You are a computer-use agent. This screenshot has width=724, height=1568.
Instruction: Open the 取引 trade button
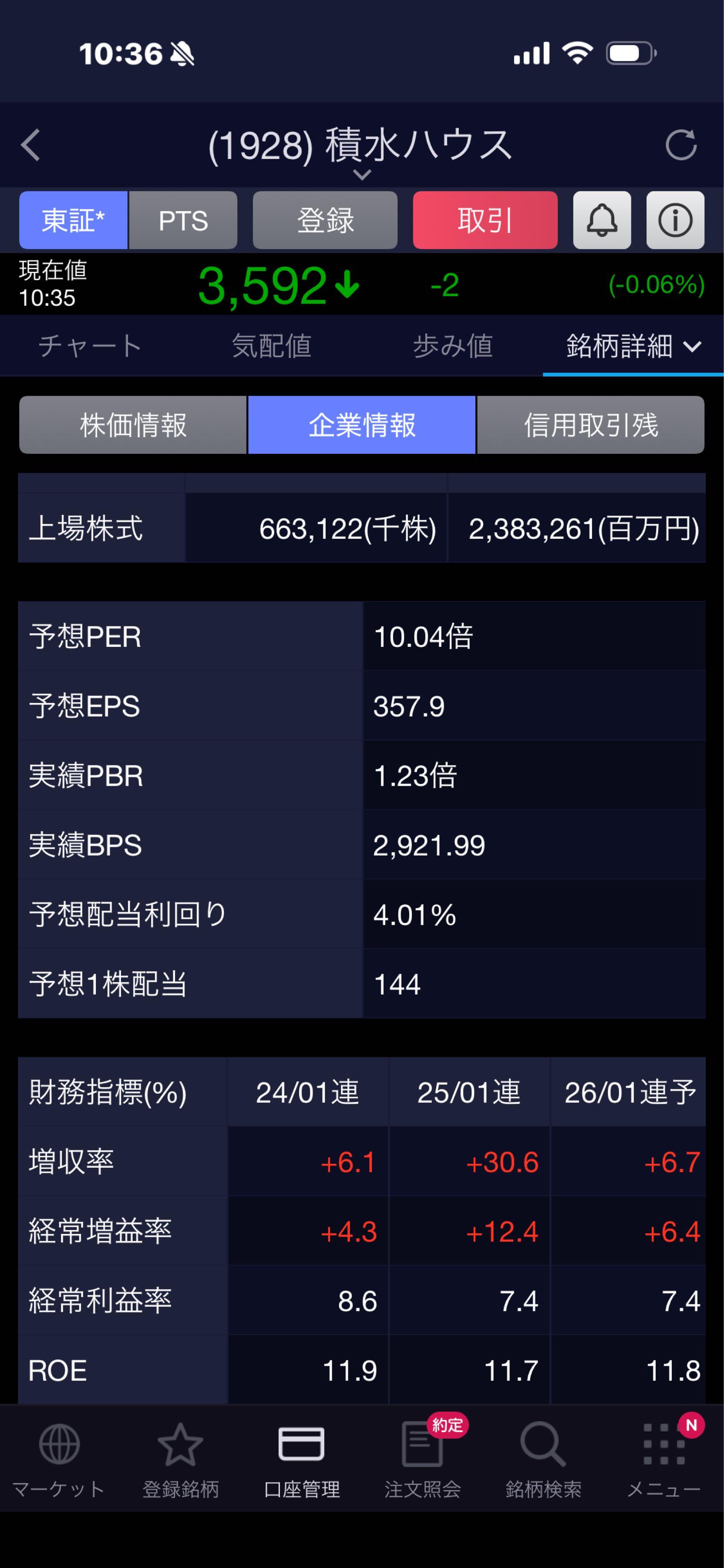485,220
